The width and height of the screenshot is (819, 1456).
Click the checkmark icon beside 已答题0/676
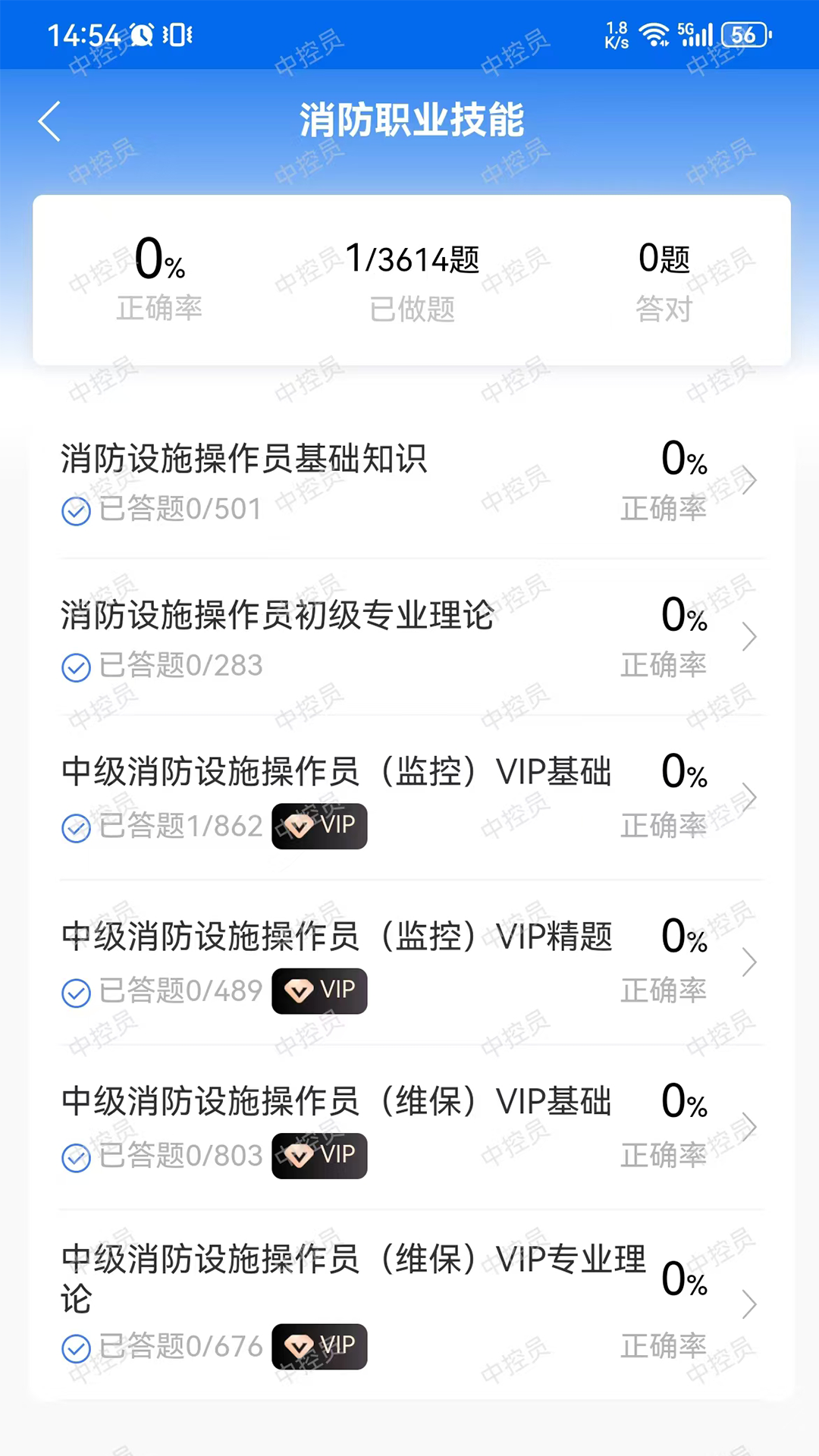(x=76, y=1348)
